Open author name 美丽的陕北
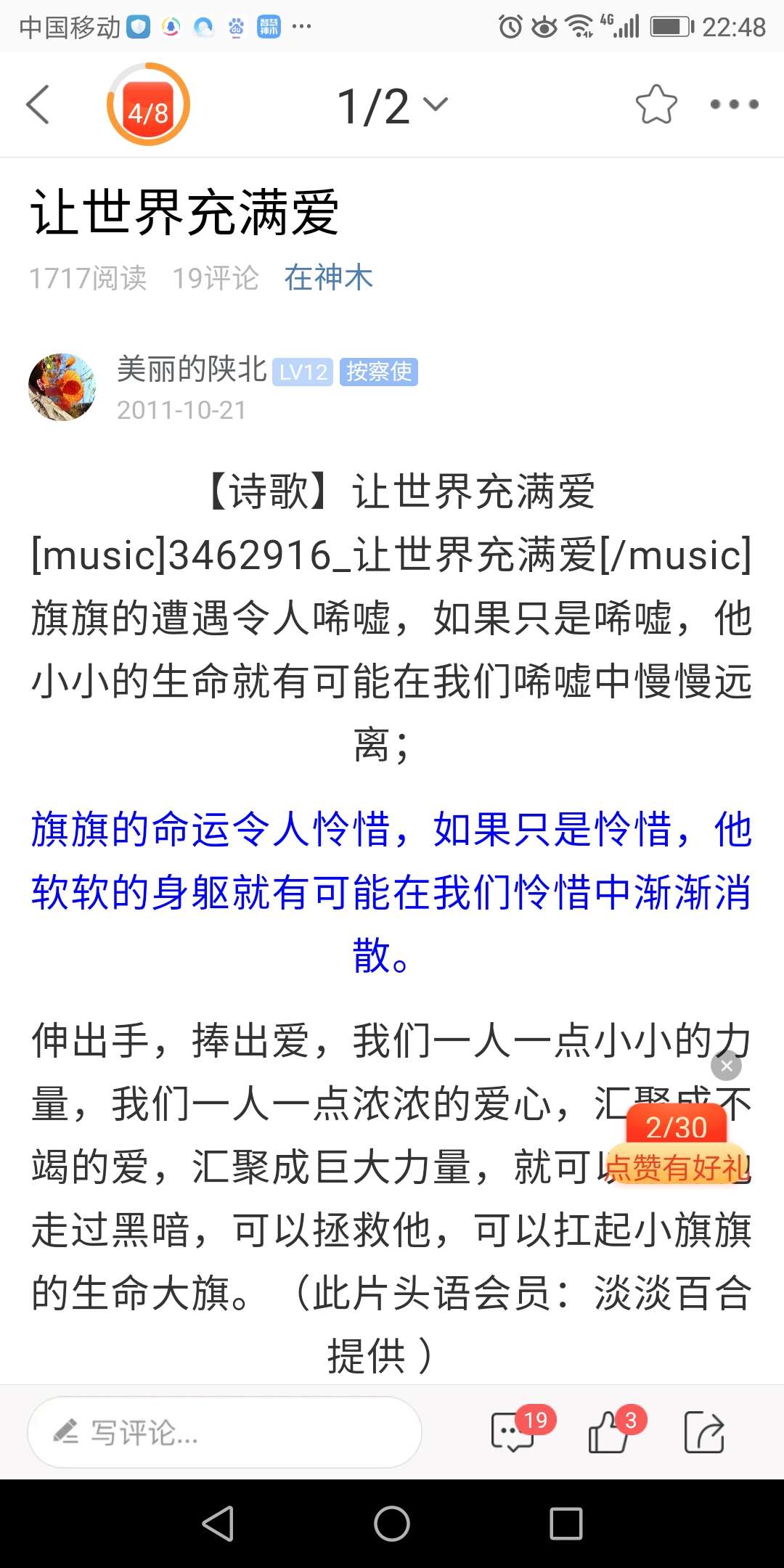The width and height of the screenshot is (784, 1568). (x=192, y=369)
